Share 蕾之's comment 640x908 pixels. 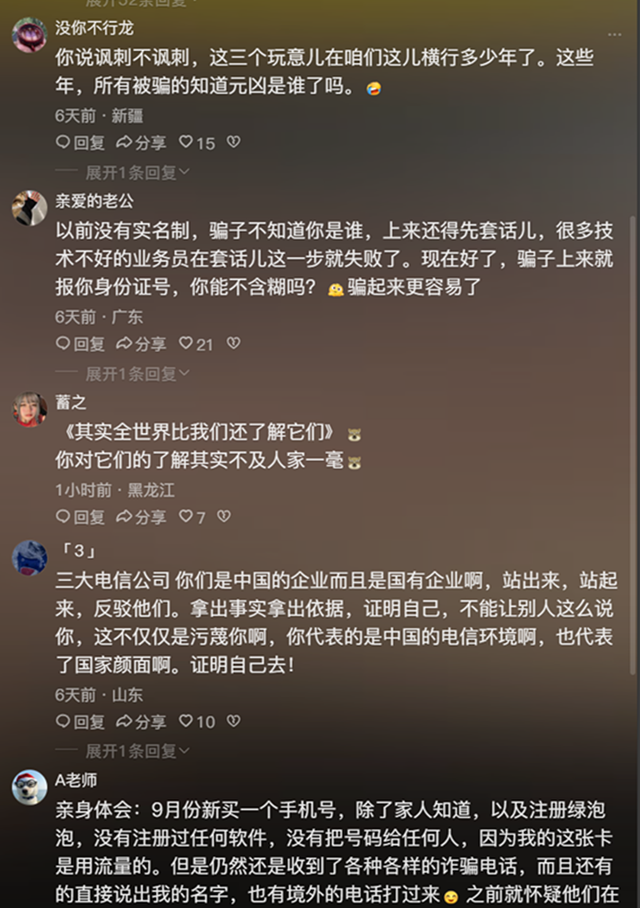click(x=141, y=517)
